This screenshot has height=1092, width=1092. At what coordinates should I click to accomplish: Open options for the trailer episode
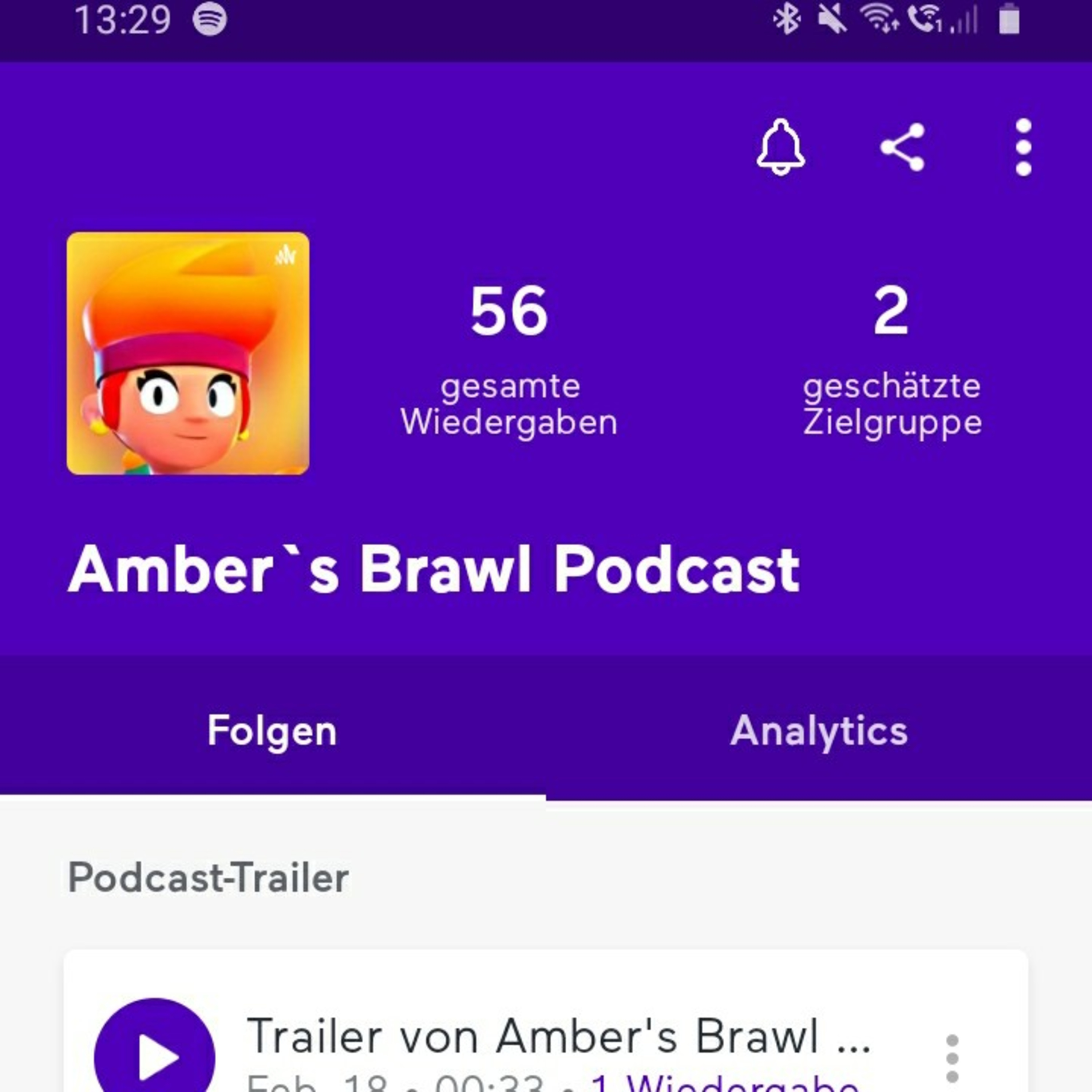(x=952, y=1058)
